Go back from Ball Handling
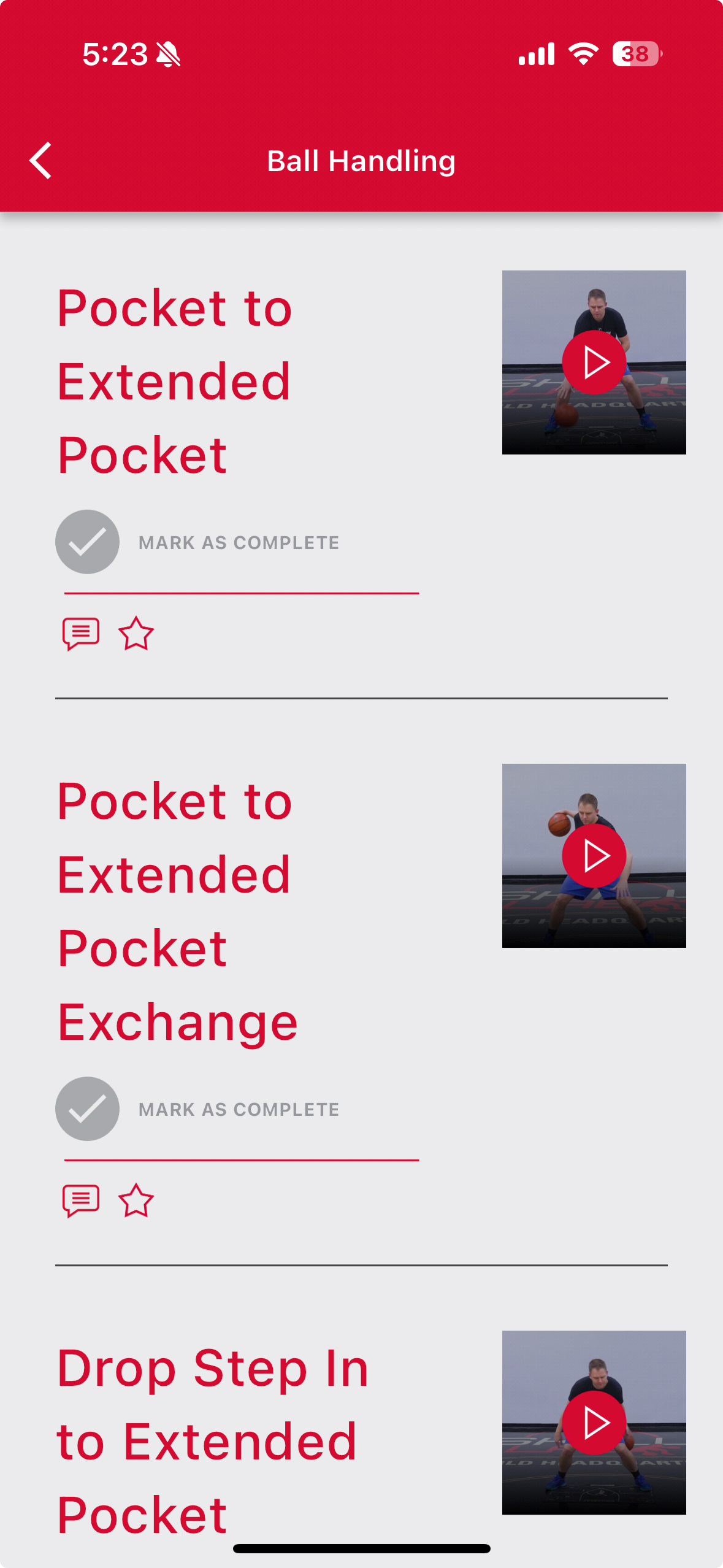The image size is (723, 1568). click(x=40, y=161)
